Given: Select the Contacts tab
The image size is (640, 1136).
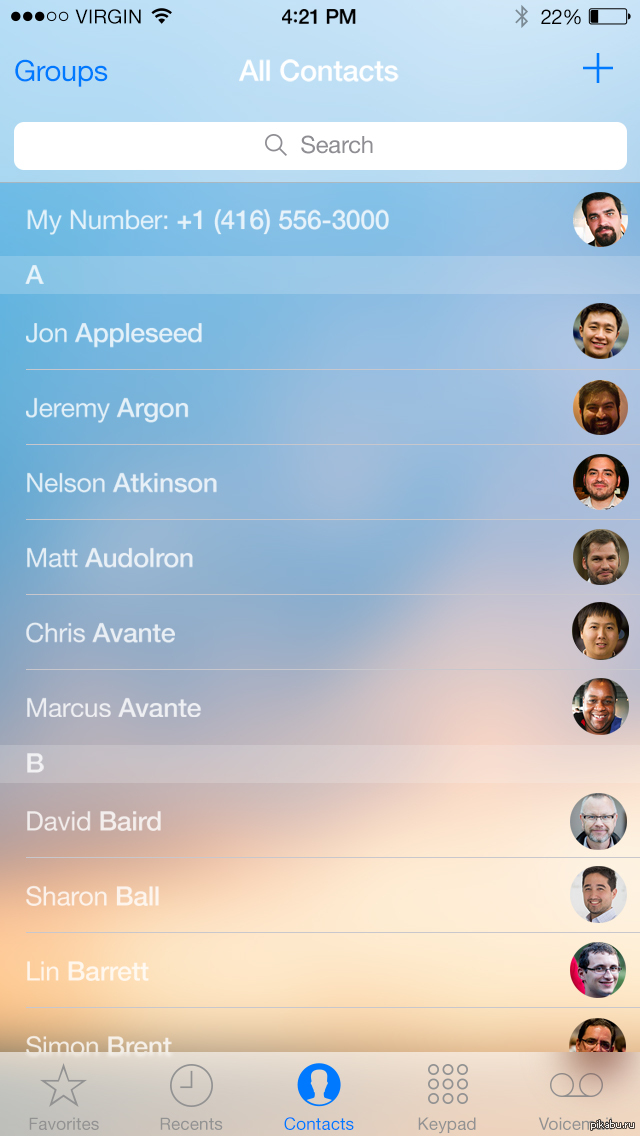Looking at the screenshot, I should click(319, 1097).
